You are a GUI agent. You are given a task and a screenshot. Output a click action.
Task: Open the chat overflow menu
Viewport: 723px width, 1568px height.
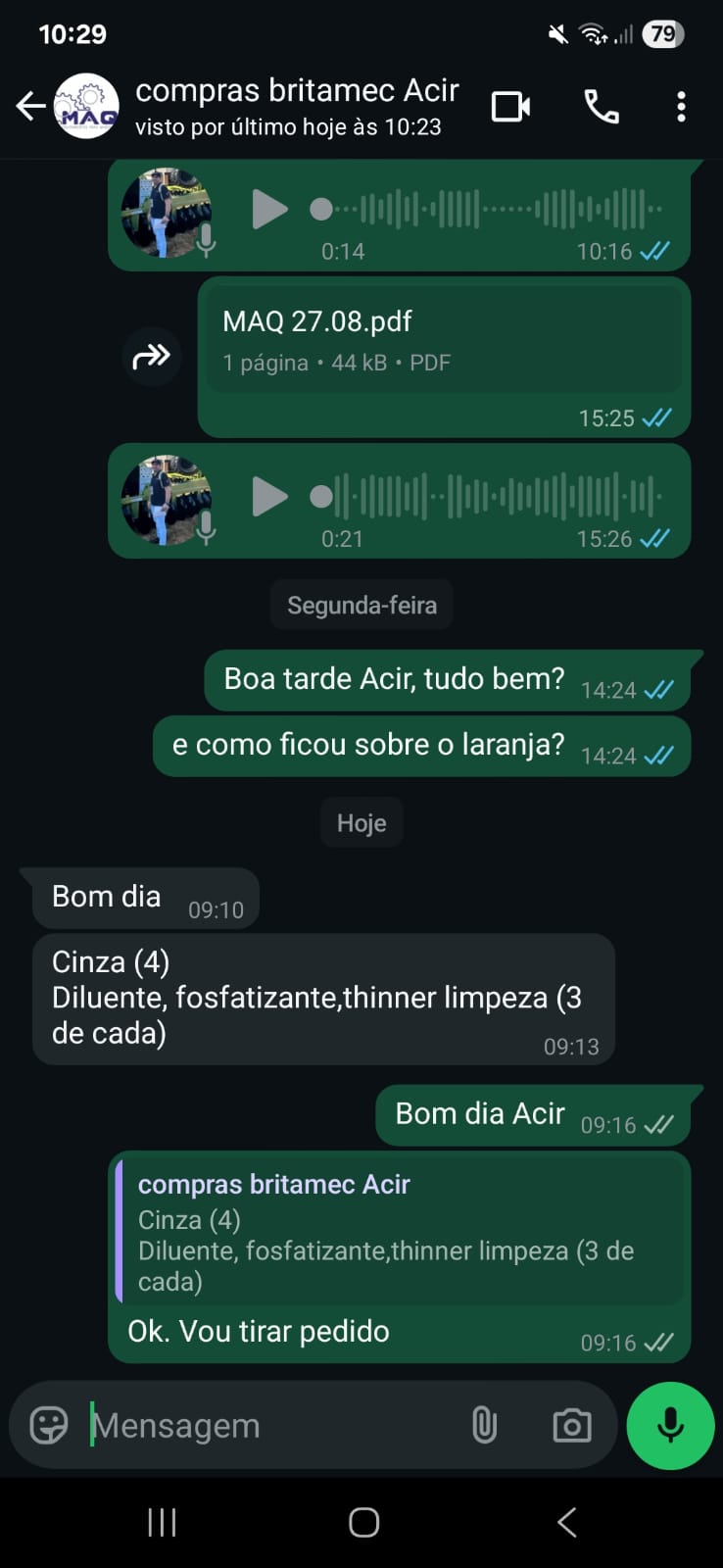click(x=681, y=106)
